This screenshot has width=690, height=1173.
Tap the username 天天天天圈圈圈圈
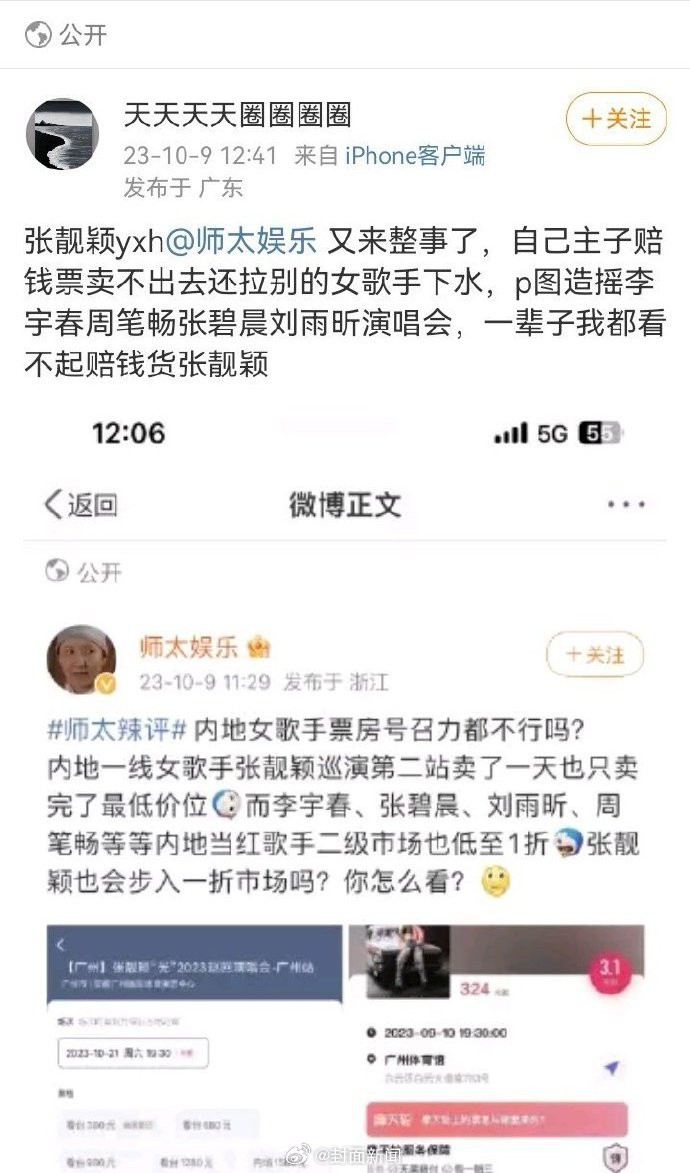click(x=237, y=116)
